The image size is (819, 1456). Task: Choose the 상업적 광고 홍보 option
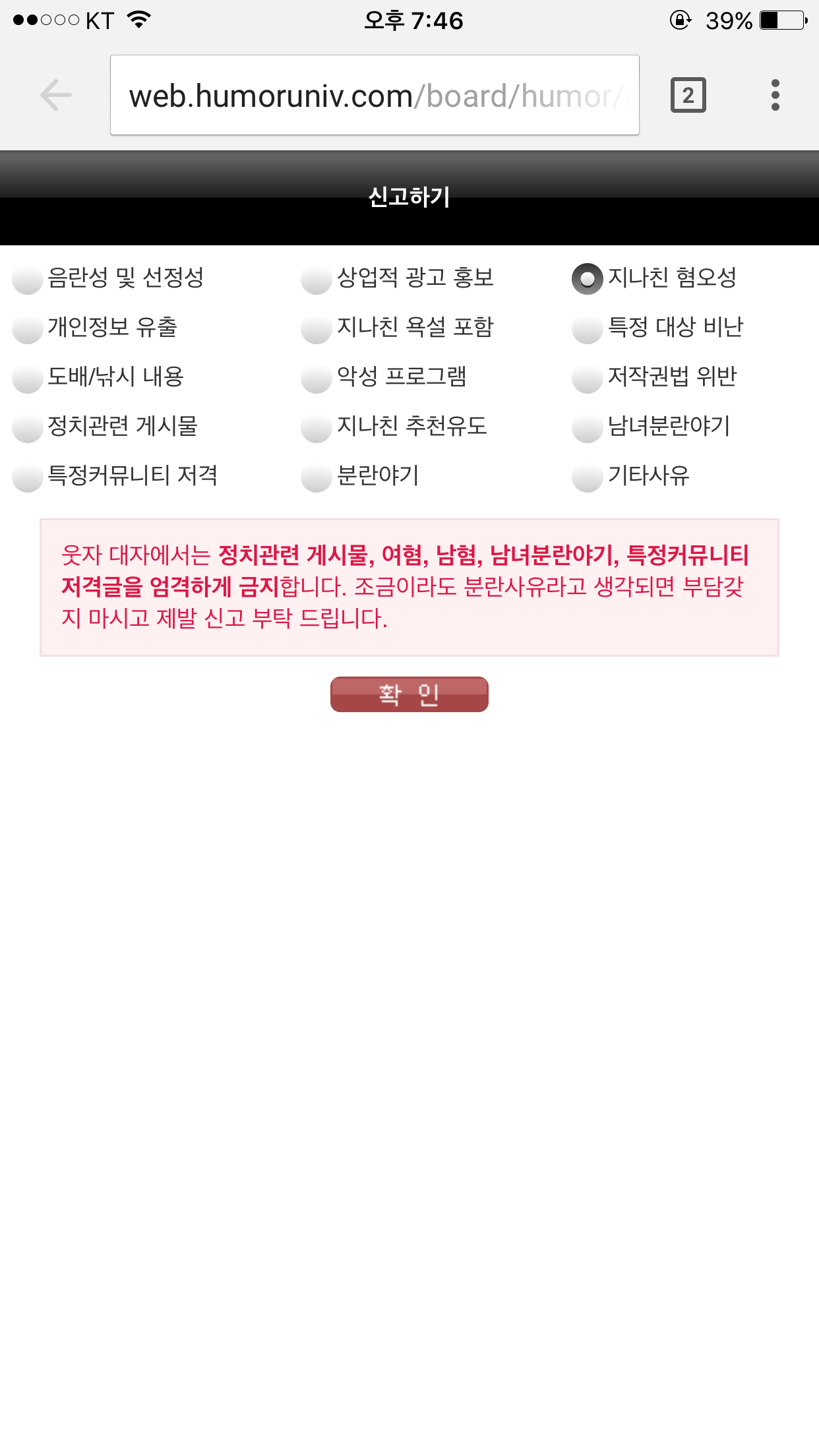317,279
